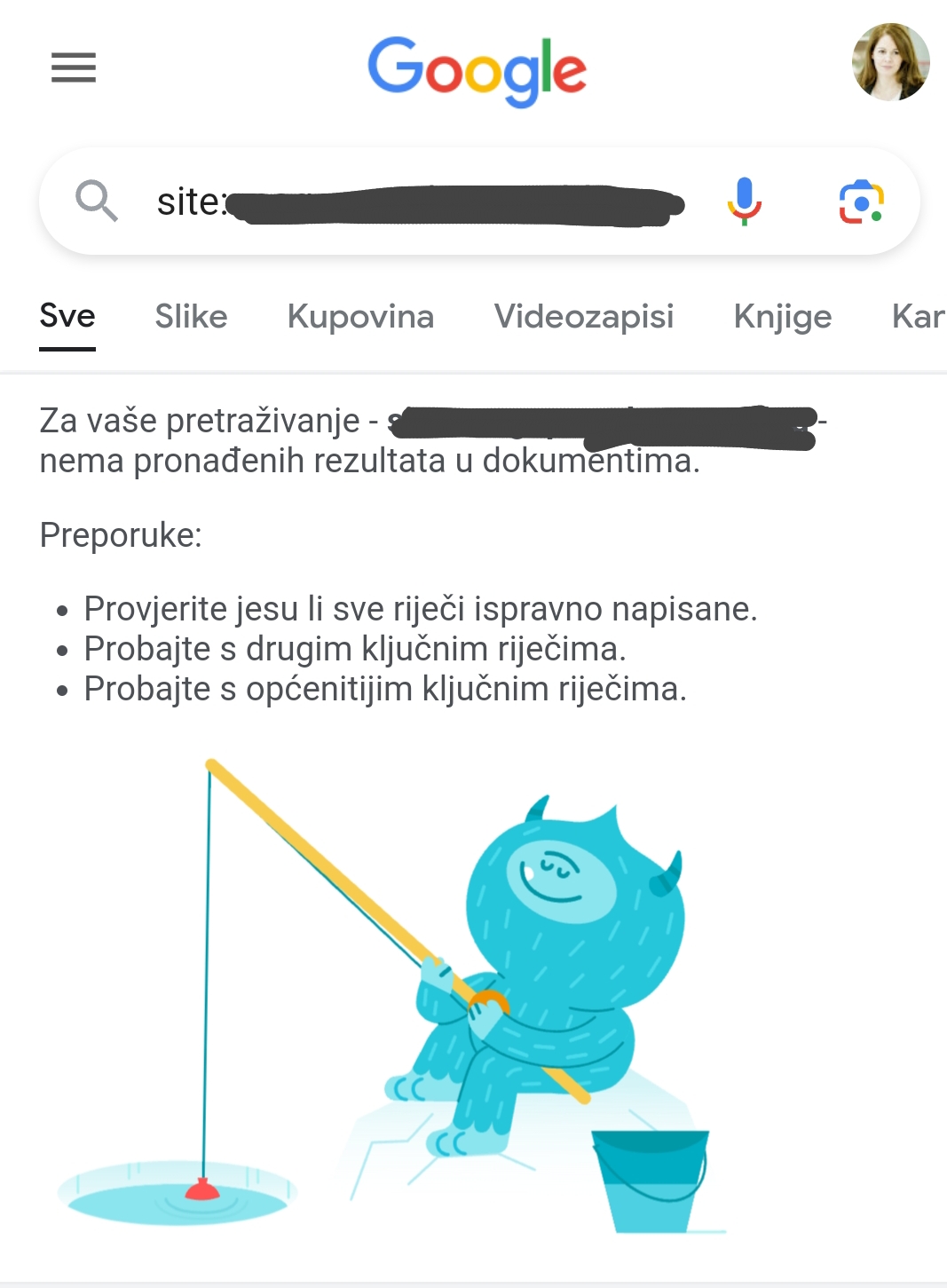
Task: Switch to the Knjige tab
Action: 782,317
